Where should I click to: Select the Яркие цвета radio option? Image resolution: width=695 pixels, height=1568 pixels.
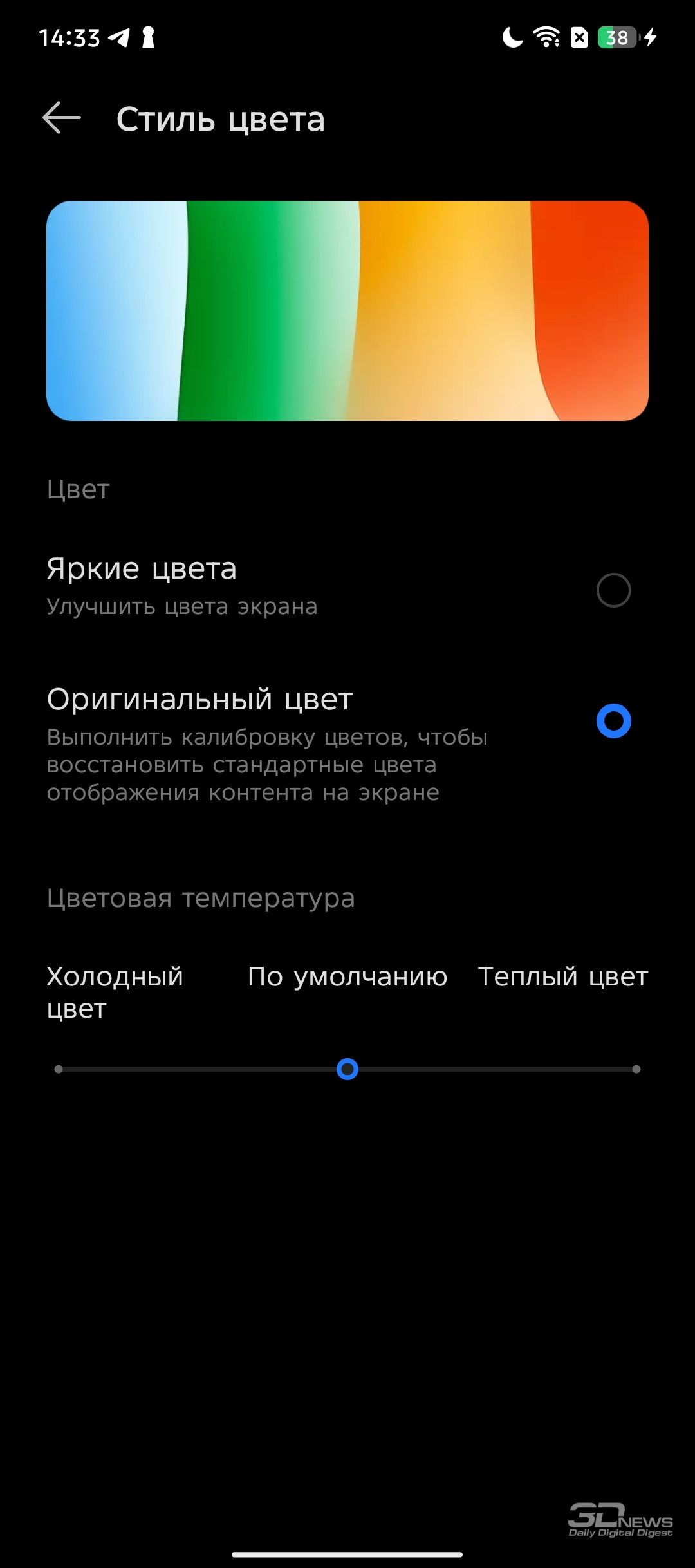(613, 590)
